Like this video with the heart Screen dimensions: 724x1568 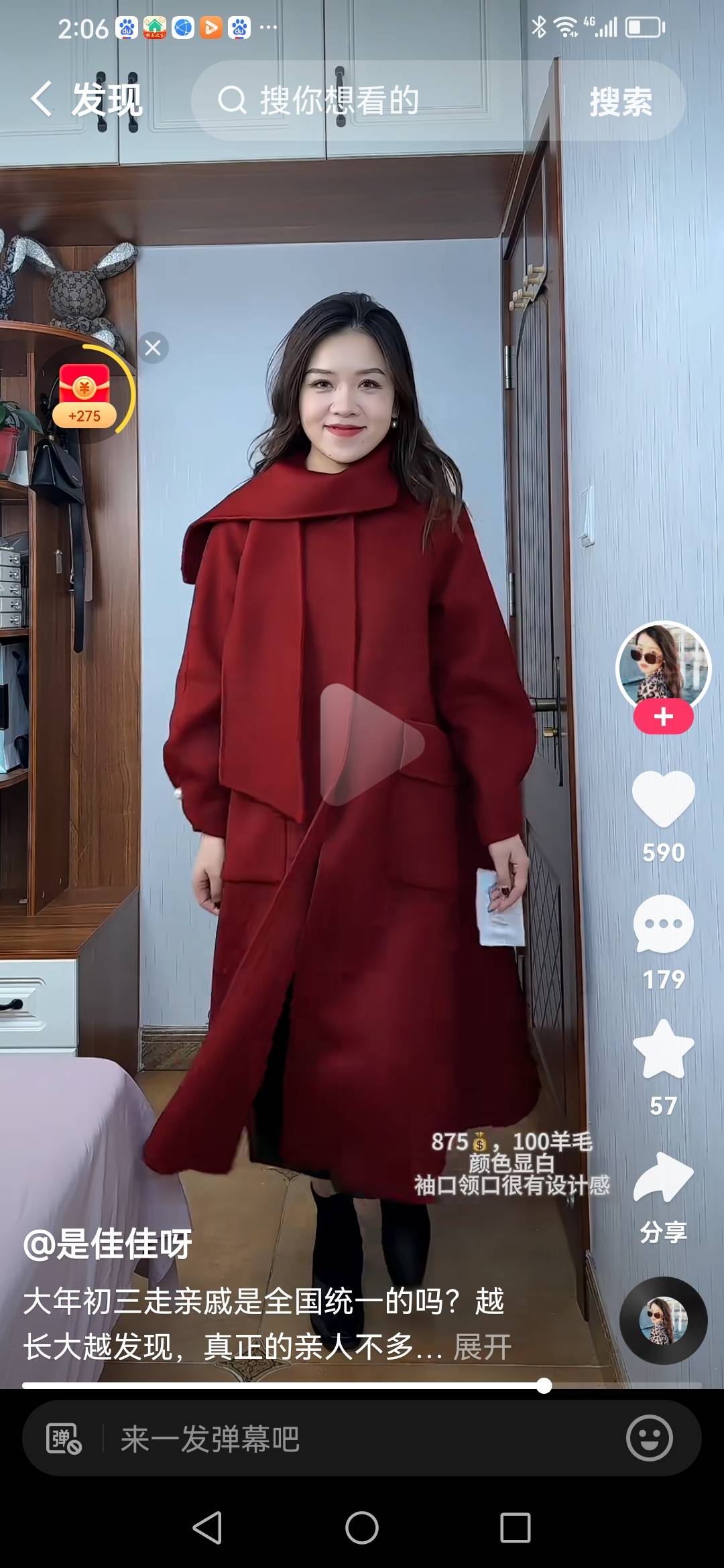(663, 799)
